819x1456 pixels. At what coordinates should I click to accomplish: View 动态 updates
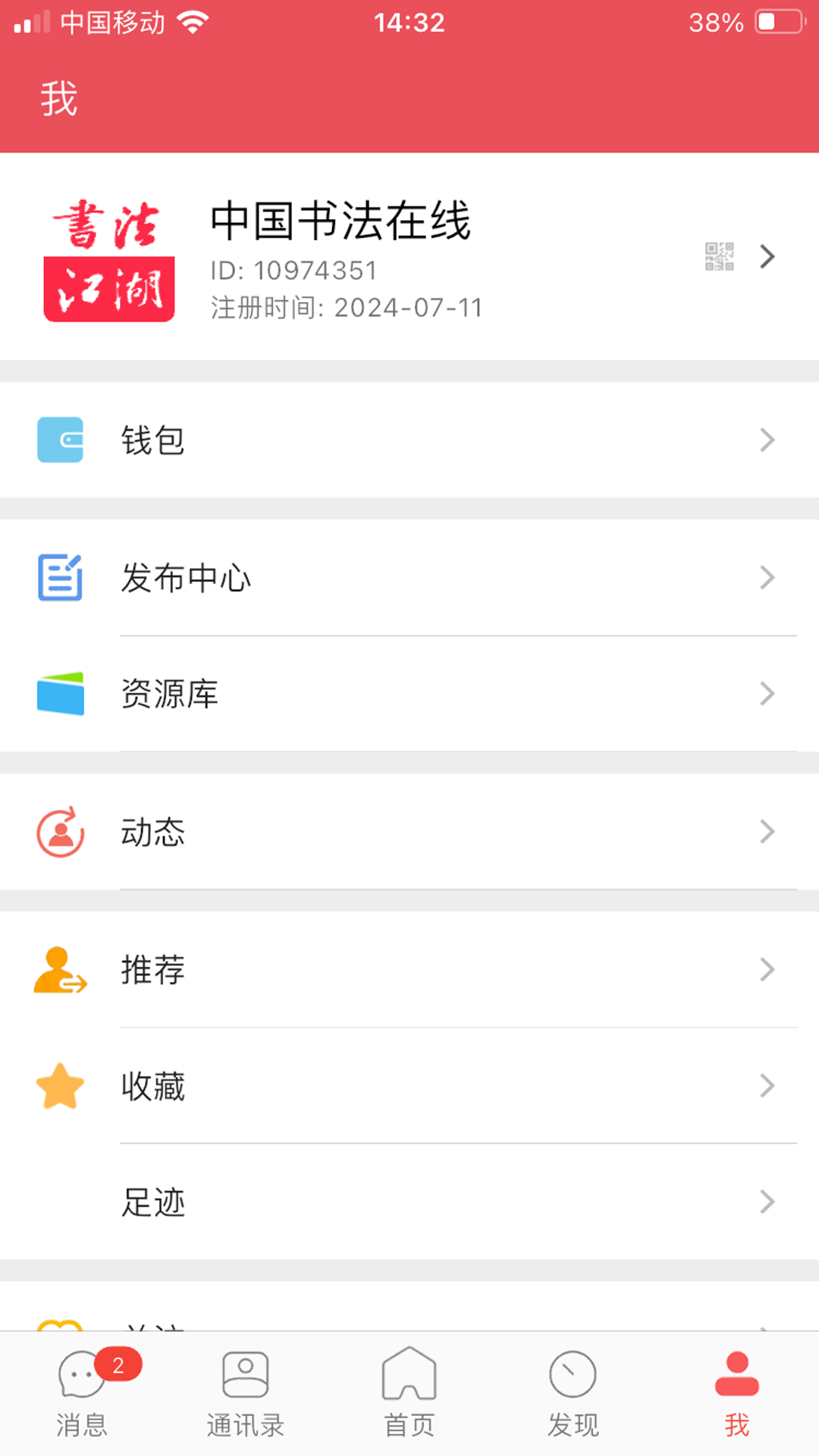pos(409,832)
